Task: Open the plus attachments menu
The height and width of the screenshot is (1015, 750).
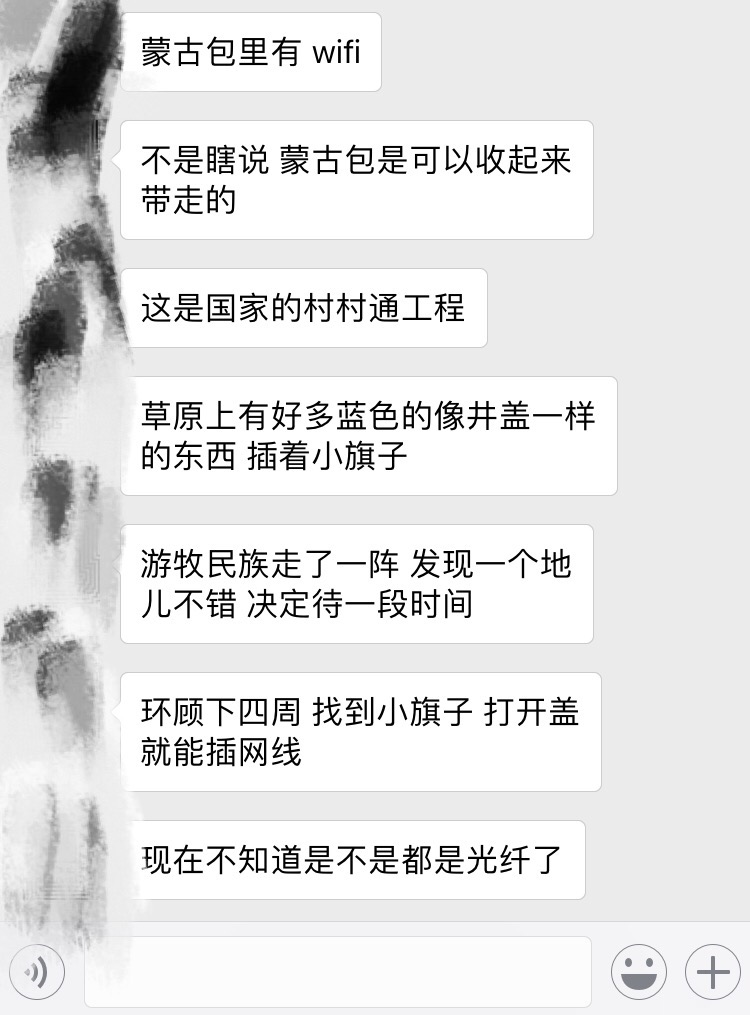Action: (712, 972)
